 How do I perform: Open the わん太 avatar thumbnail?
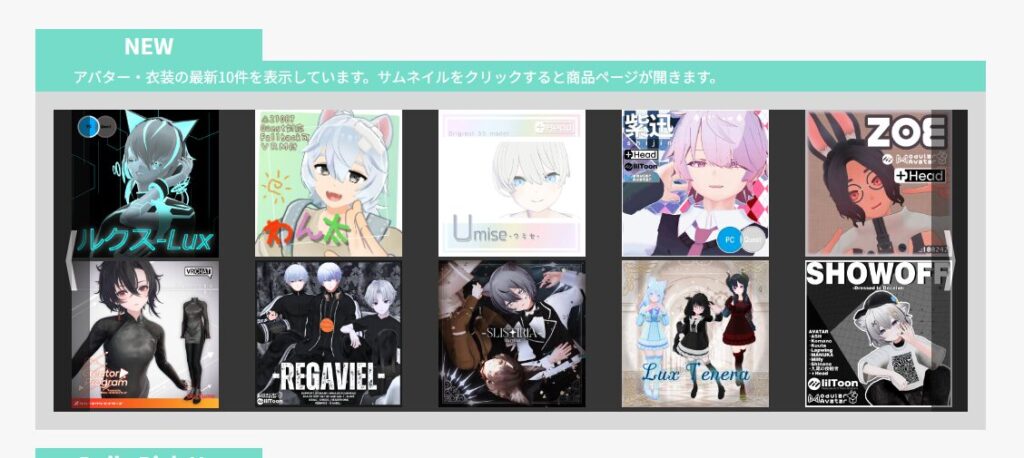pos(328,183)
